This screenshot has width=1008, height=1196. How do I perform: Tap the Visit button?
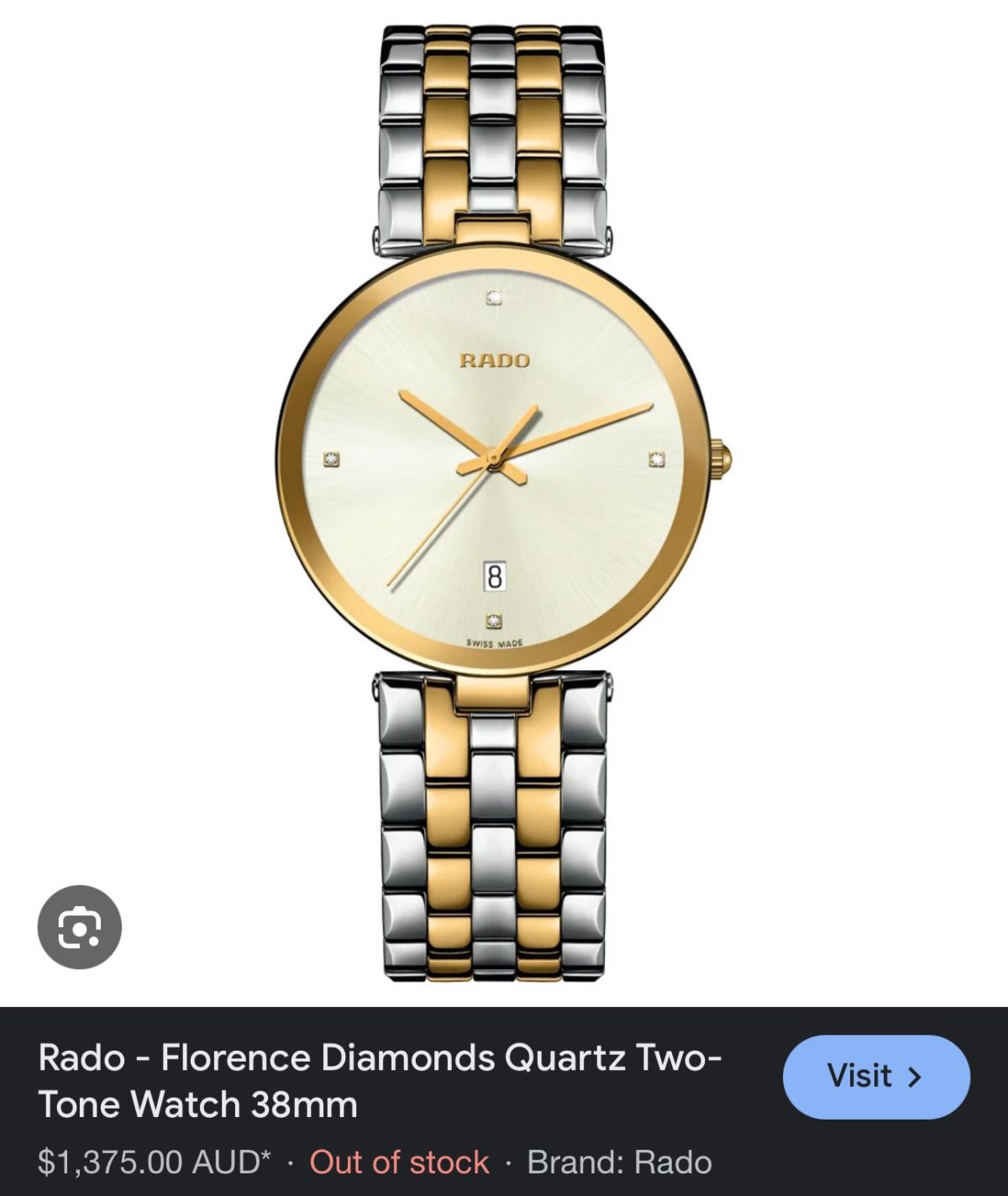coord(876,1077)
